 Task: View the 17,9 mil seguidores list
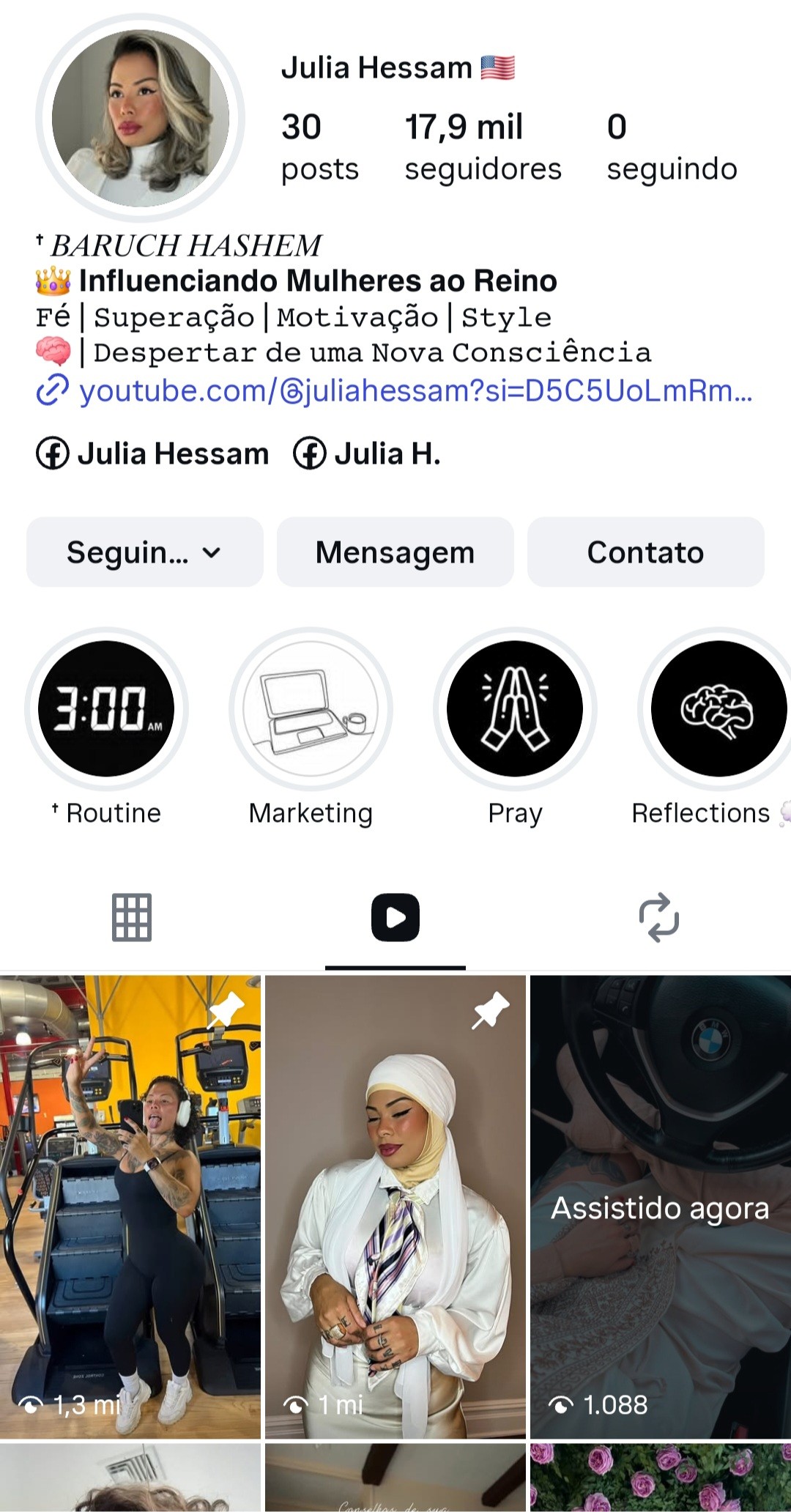coord(483,147)
